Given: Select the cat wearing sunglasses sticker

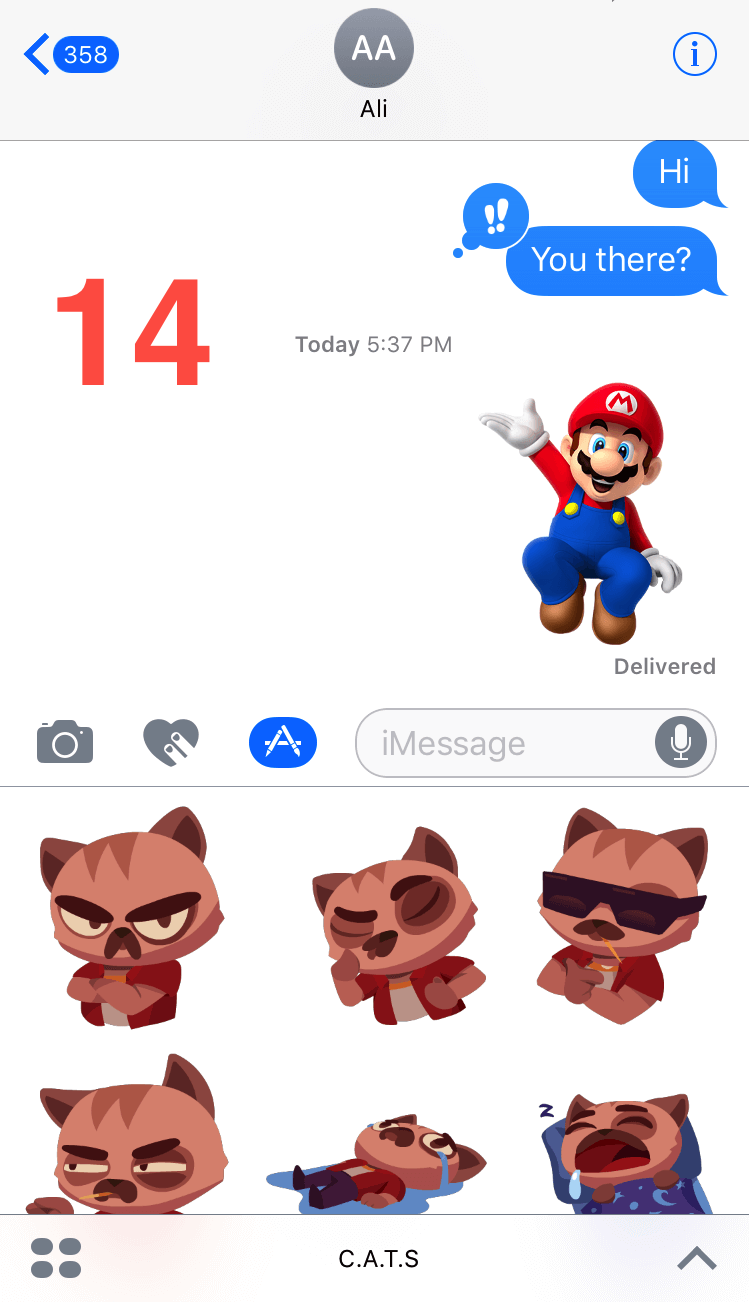Looking at the screenshot, I should (x=621, y=920).
